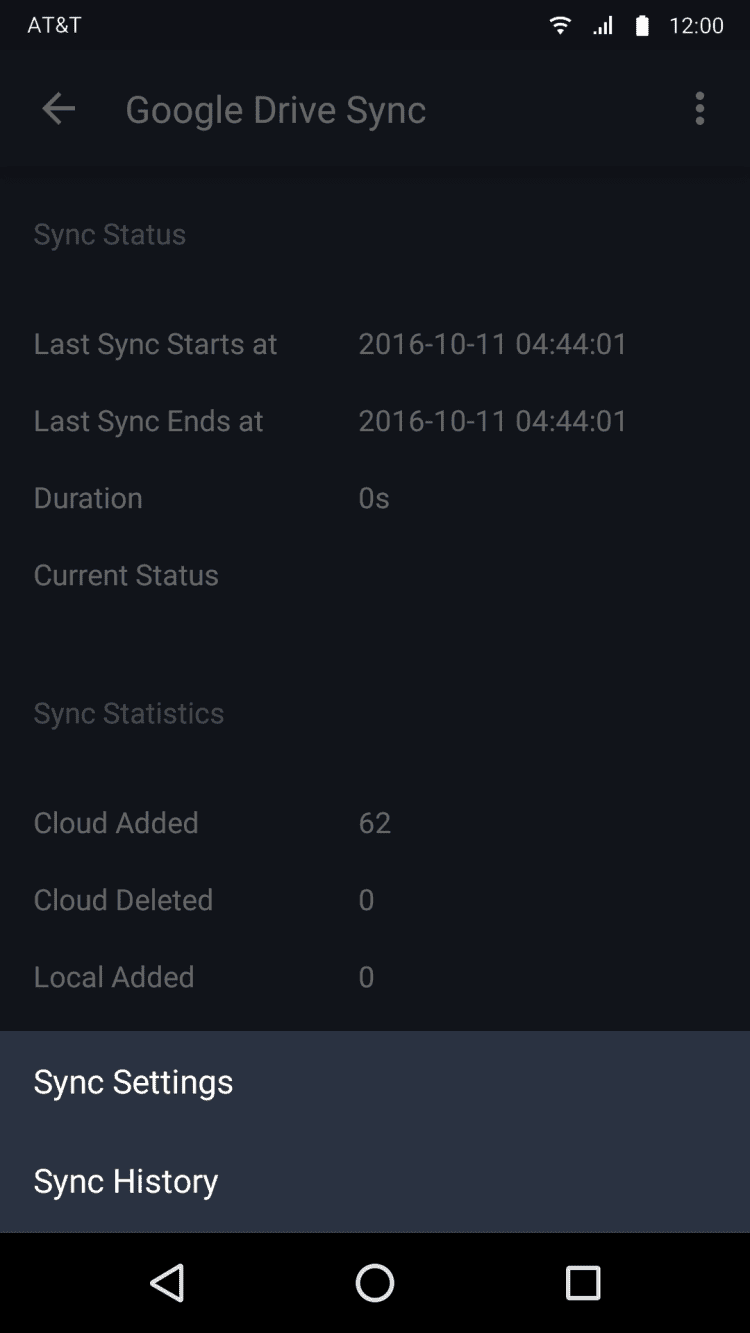Tap the system recent apps button

[582, 1283]
